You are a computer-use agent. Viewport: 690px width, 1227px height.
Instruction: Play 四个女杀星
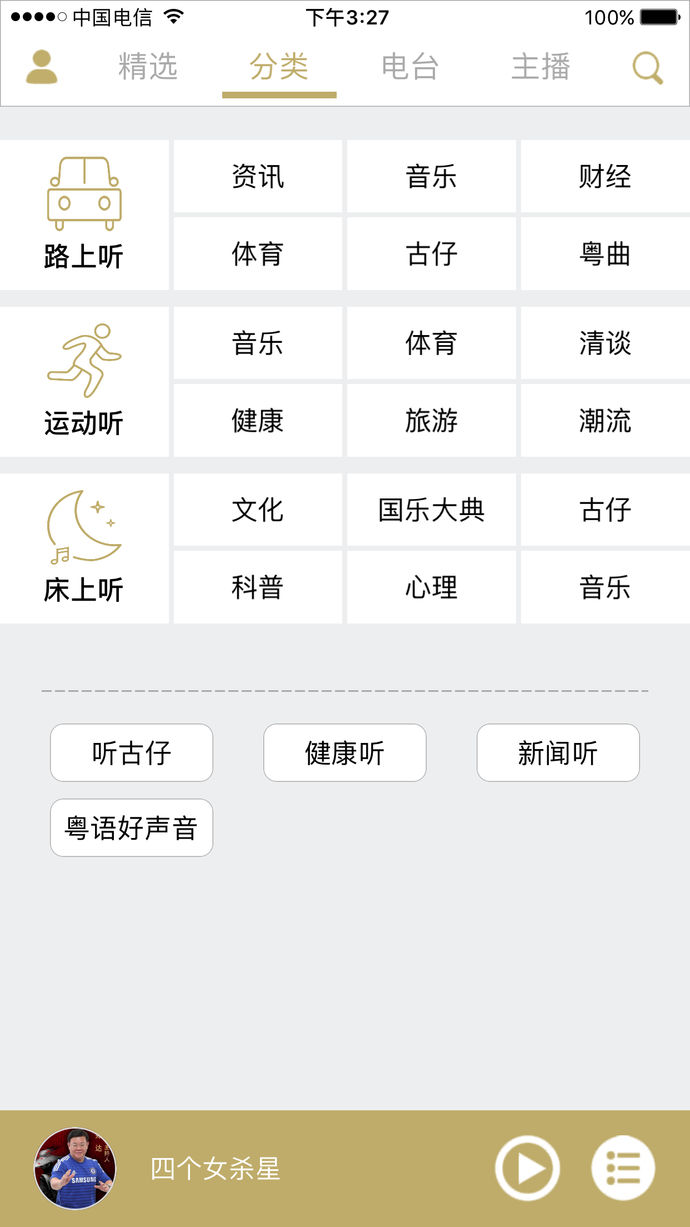point(527,1168)
